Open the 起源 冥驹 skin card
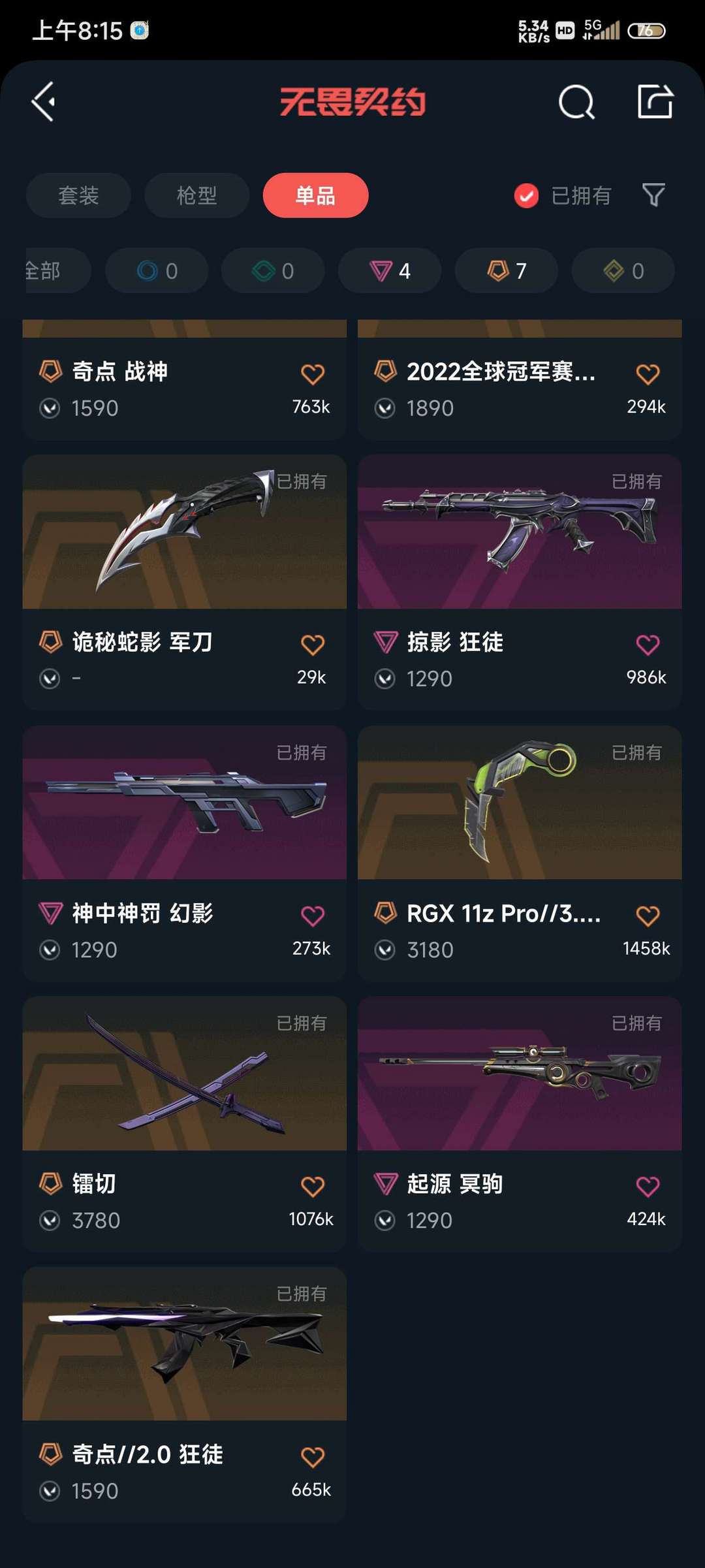The image size is (705, 1568). tap(520, 1074)
